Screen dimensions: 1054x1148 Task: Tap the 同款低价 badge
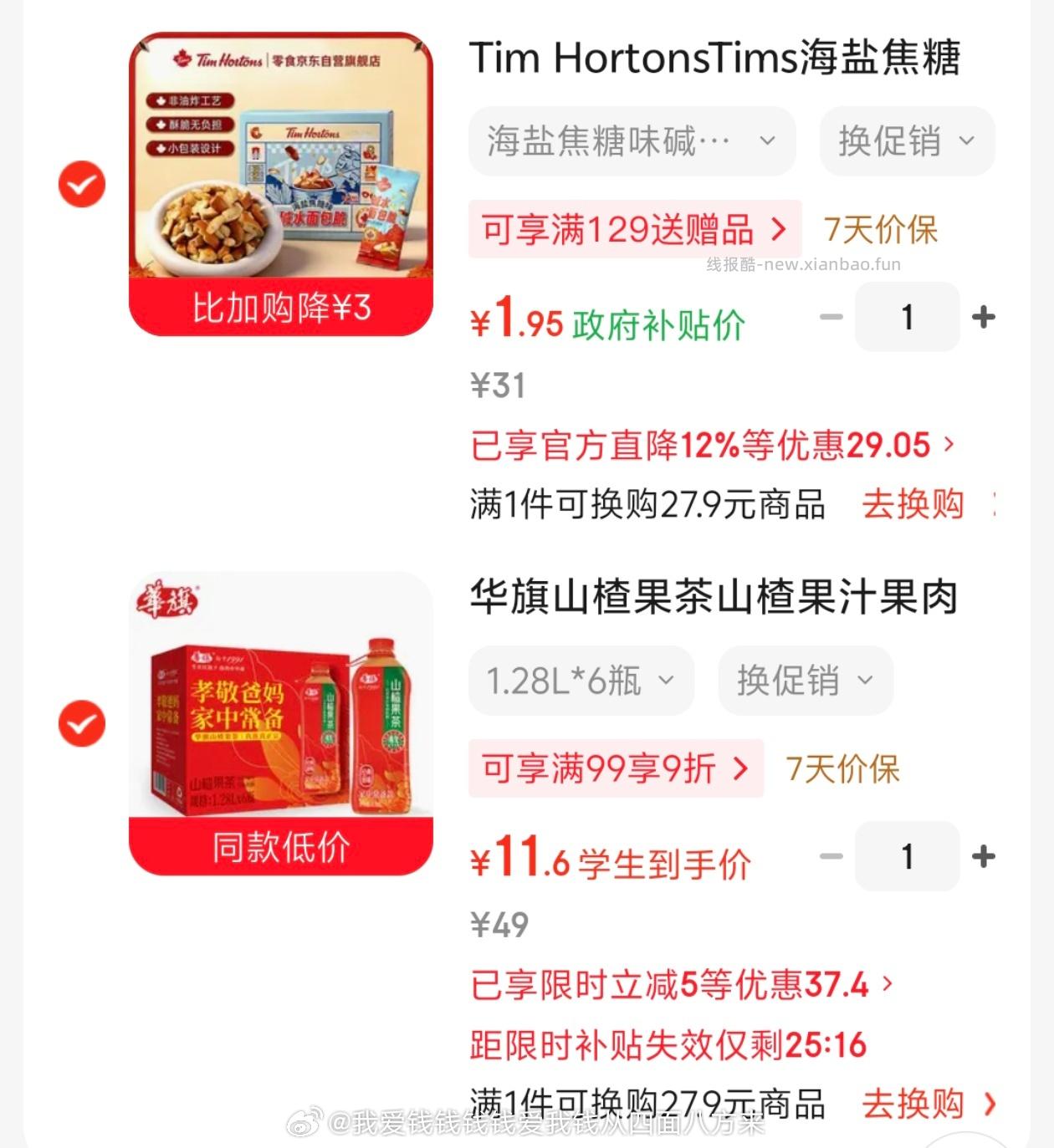(279, 848)
